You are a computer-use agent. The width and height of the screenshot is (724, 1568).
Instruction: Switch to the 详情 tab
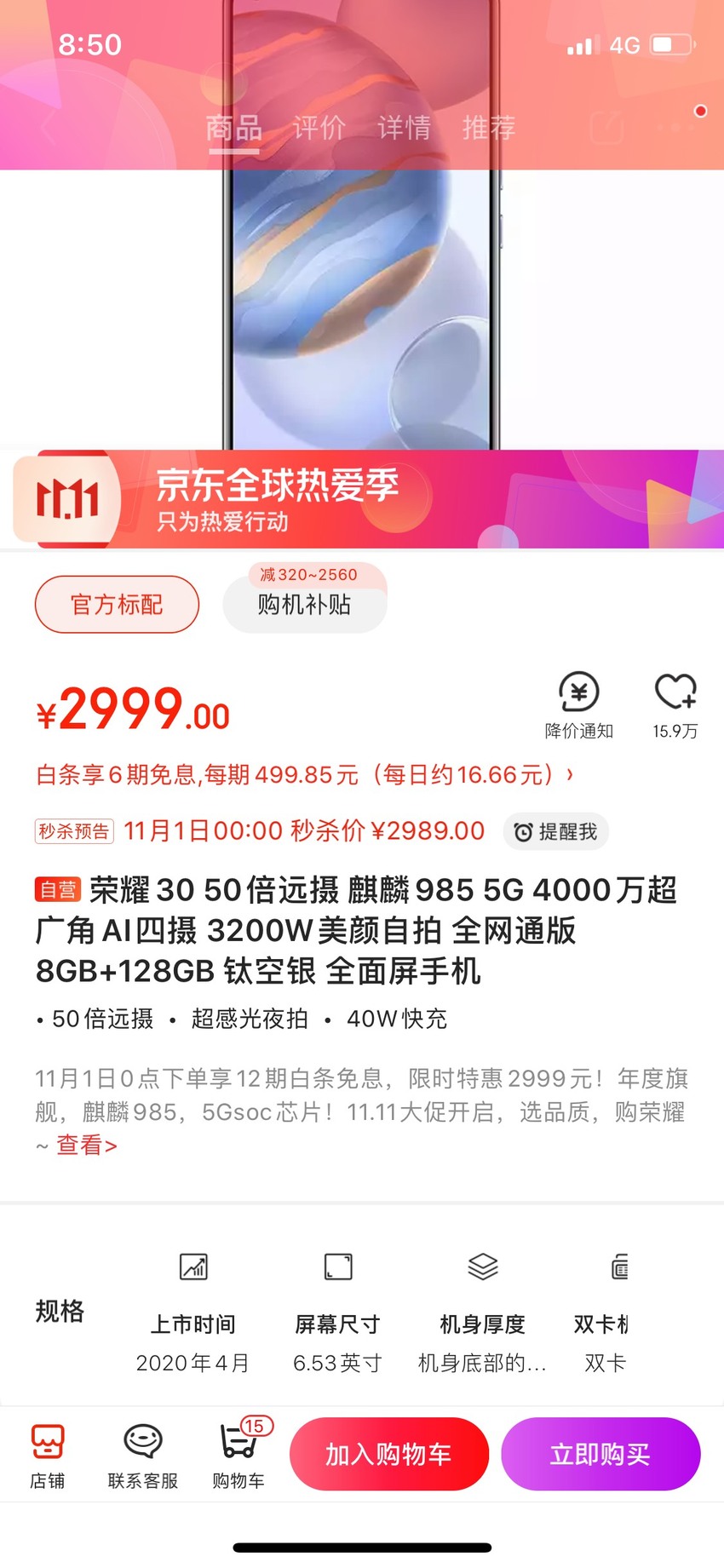(404, 128)
